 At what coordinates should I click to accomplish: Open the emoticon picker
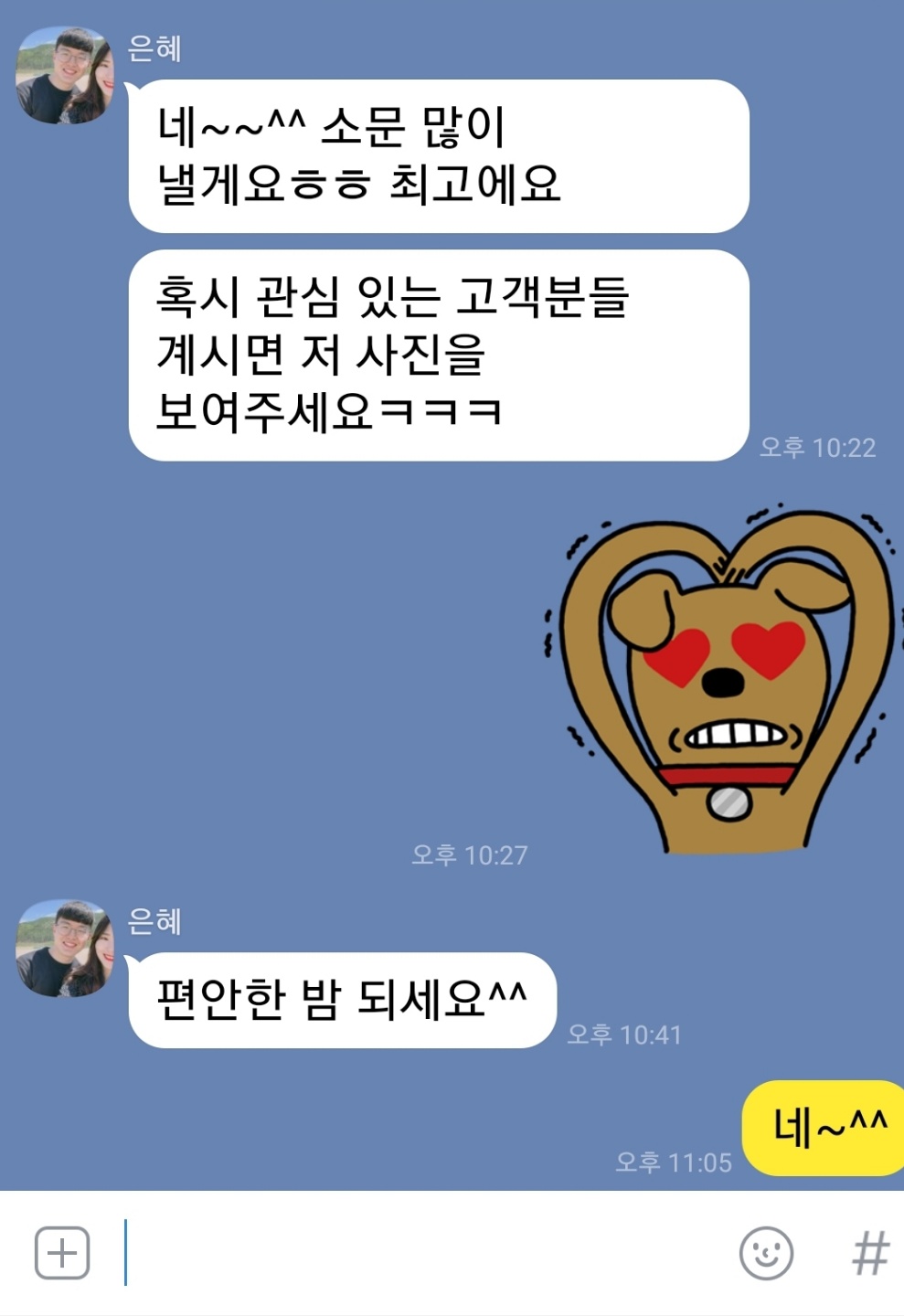[766, 1252]
